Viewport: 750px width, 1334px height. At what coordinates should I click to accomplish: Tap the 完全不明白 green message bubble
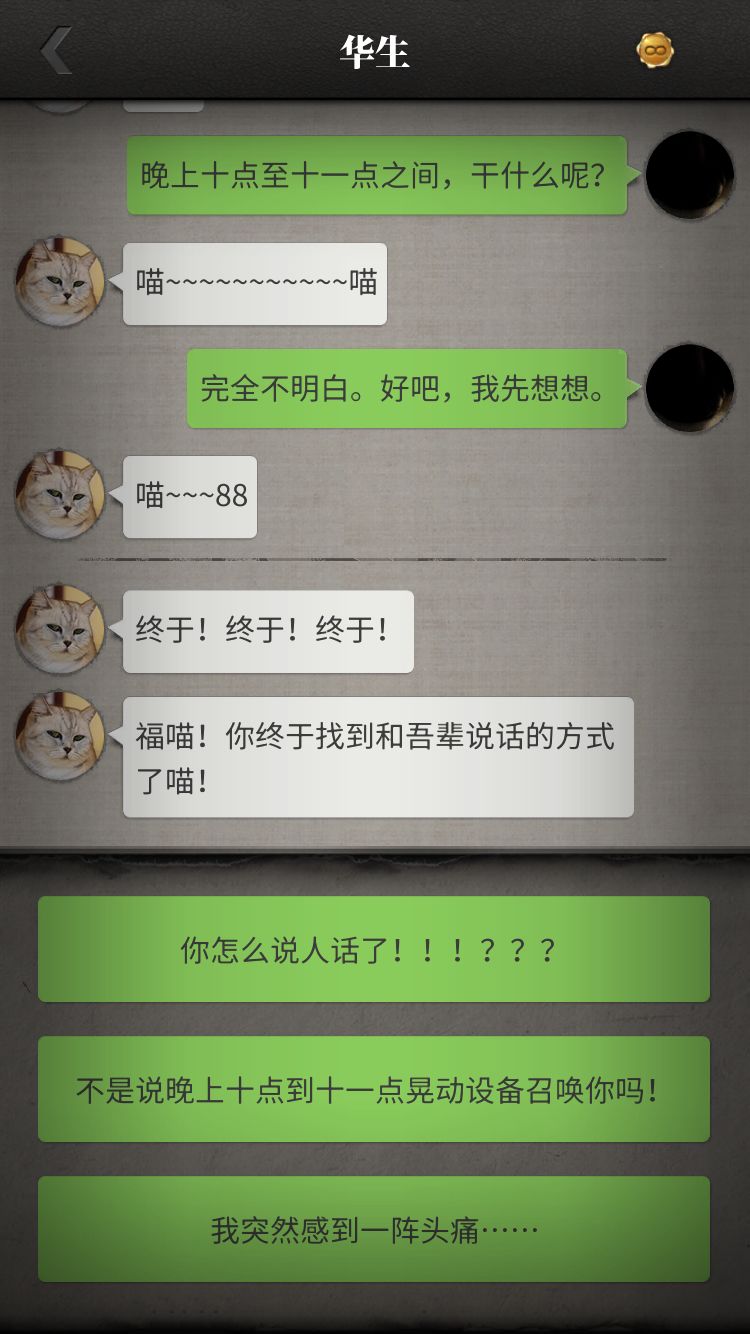(x=405, y=390)
